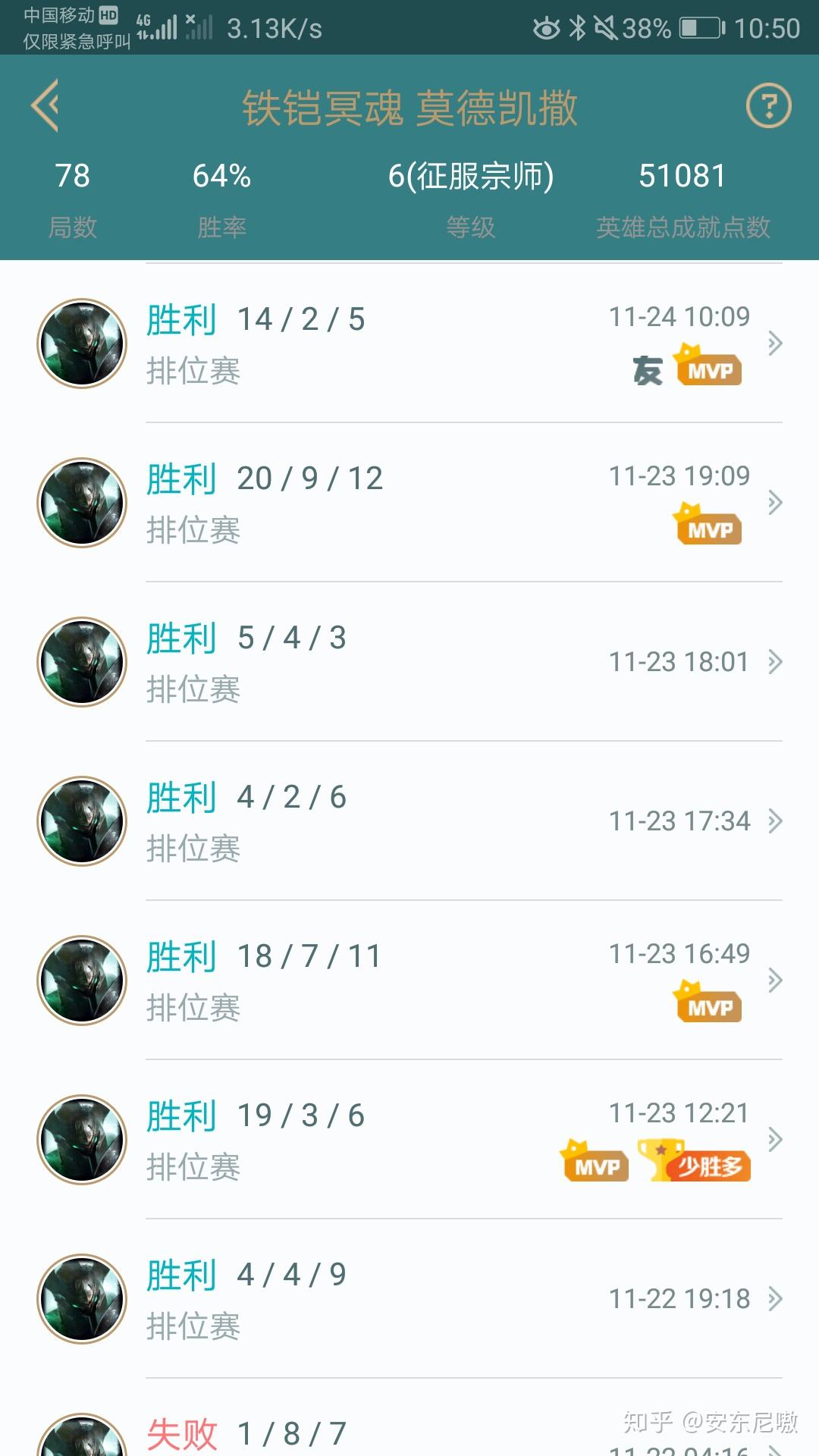Tap the 友 friend badge on the top match
The height and width of the screenshot is (1456, 819).
coord(645,369)
